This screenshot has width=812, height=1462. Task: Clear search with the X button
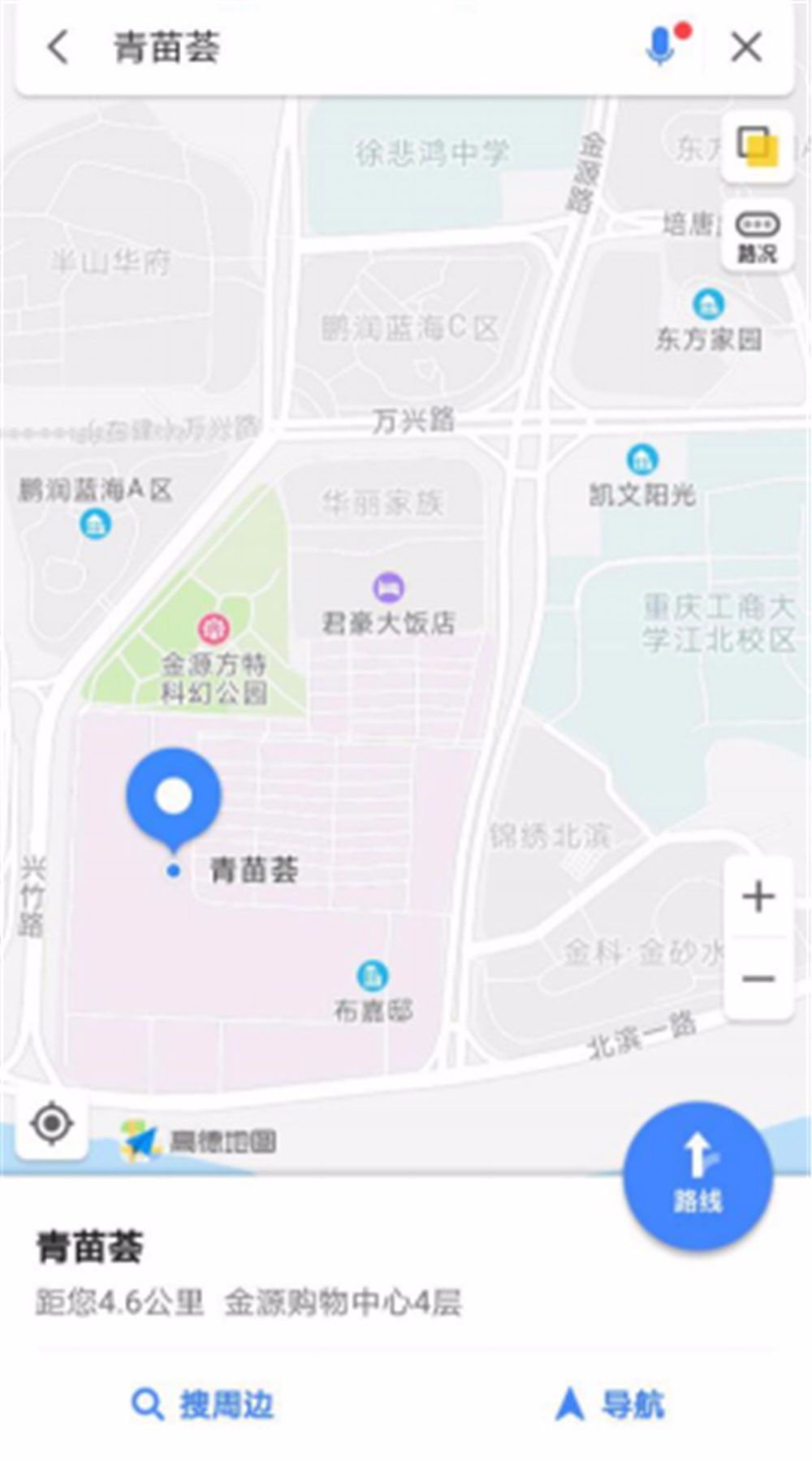coord(747,46)
